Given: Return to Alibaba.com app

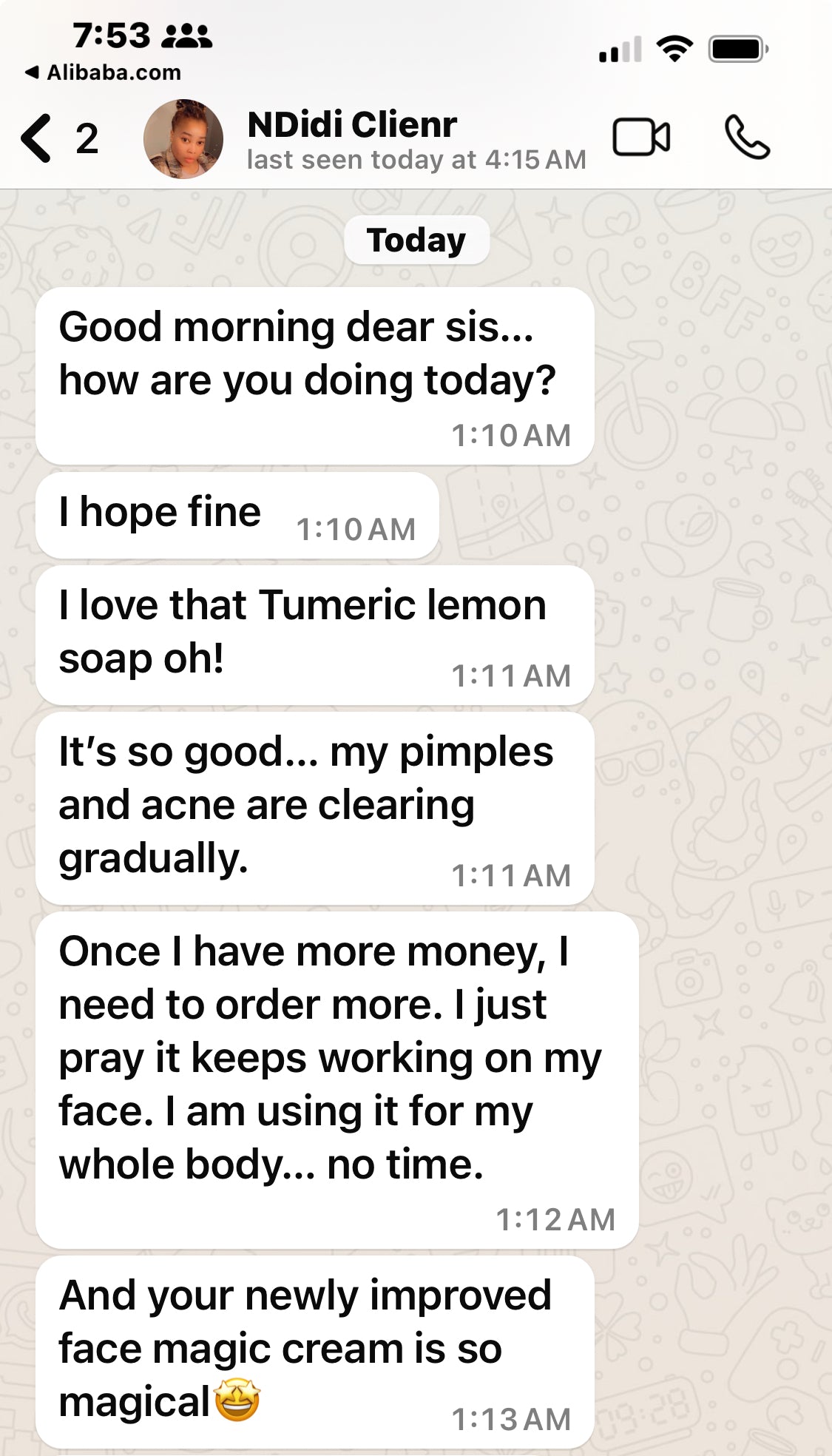Looking at the screenshot, I should click(x=104, y=73).
